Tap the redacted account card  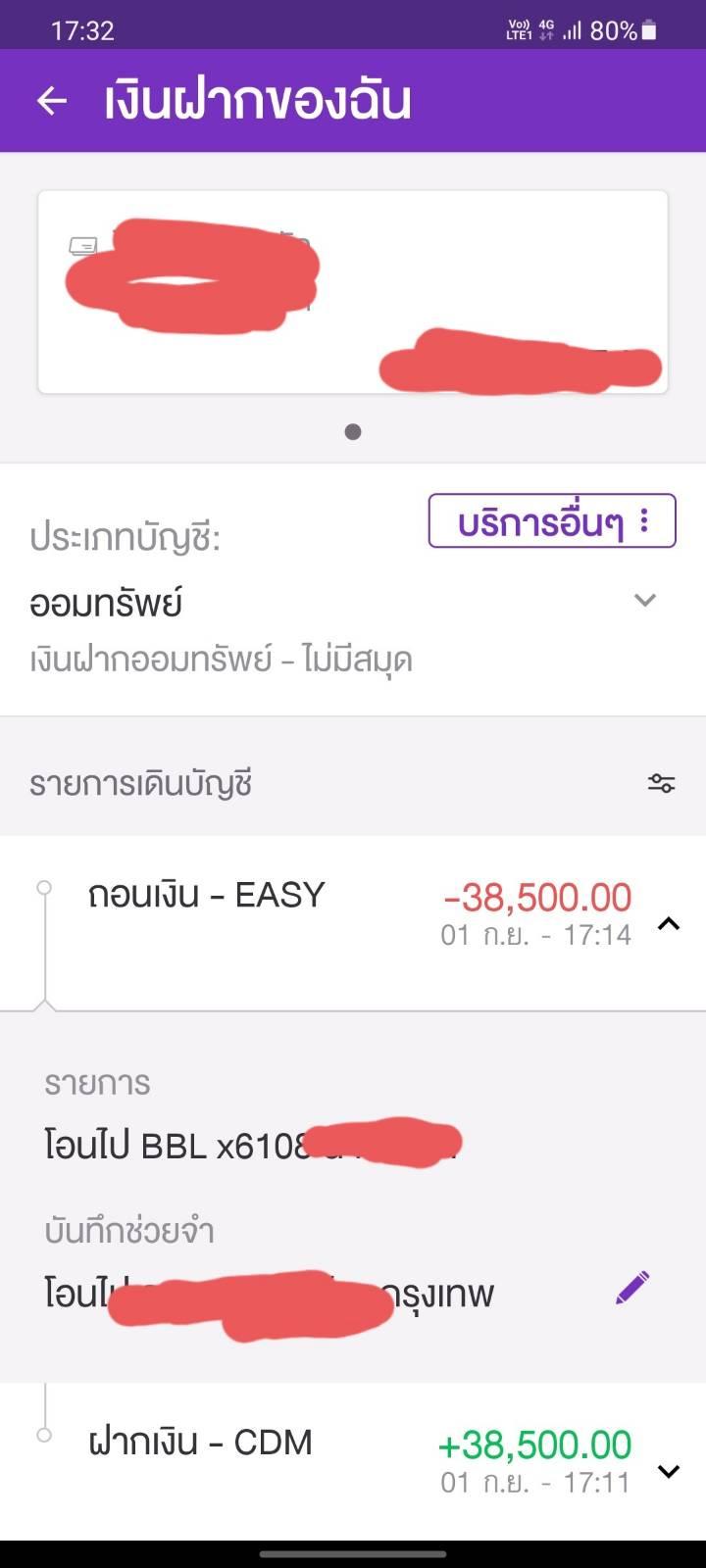click(x=353, y=292)
